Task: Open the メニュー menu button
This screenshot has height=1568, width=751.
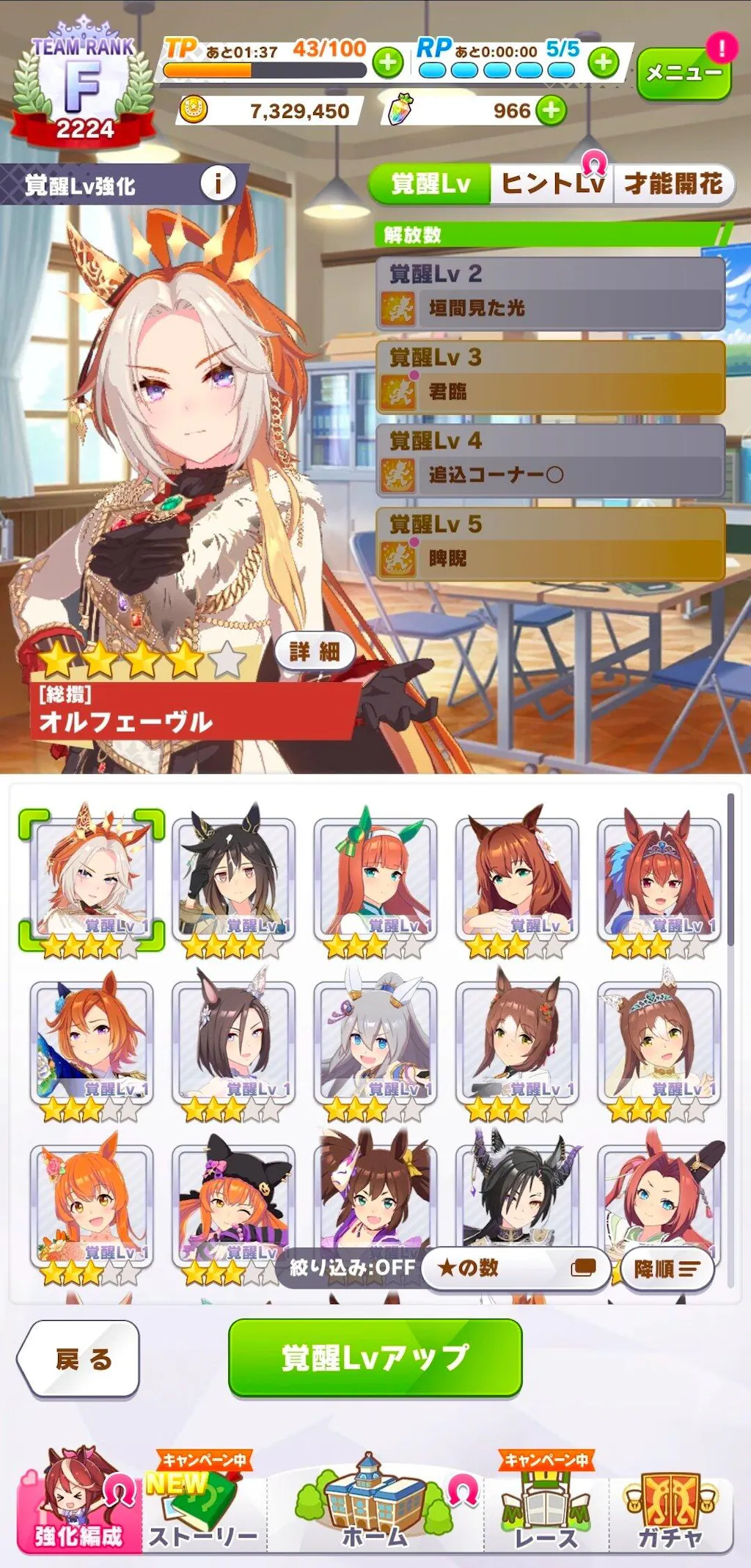Action: coord(683,73)
